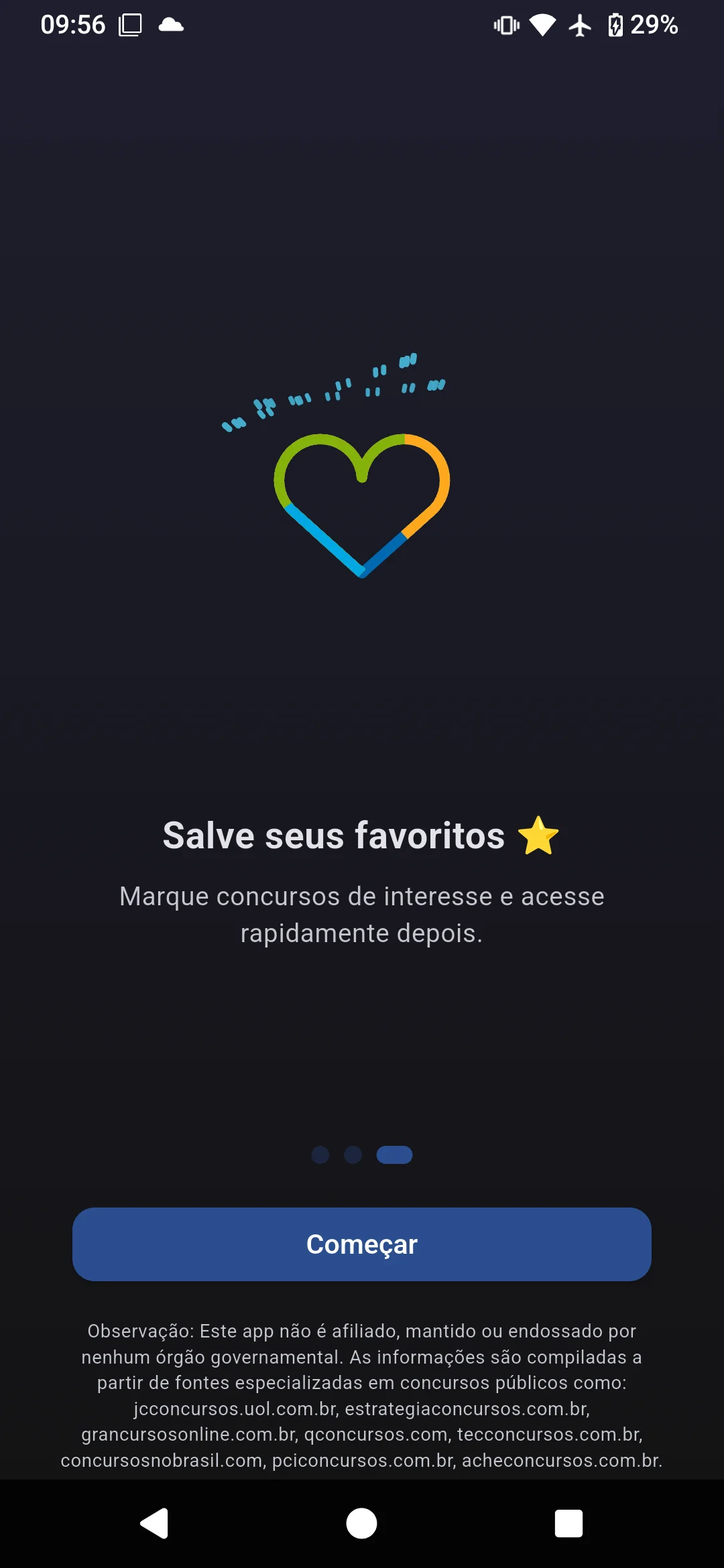The width and height of the screenshot is (724, 1568).
Task: Select the second onboarding page dot
Action: pyautogui.click(x=353, y=1155)
